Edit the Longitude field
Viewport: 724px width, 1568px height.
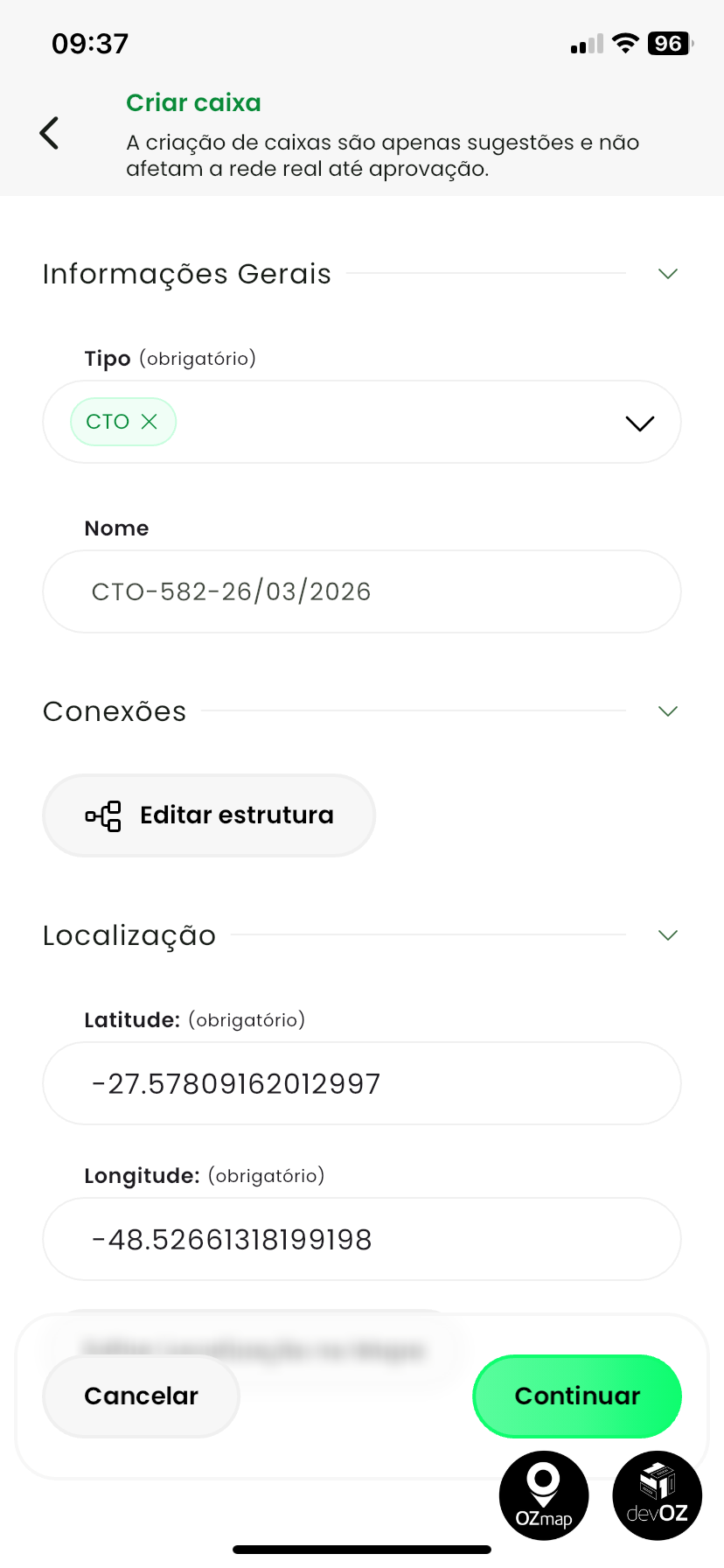pyautogui.click(x=362, y=1239)
